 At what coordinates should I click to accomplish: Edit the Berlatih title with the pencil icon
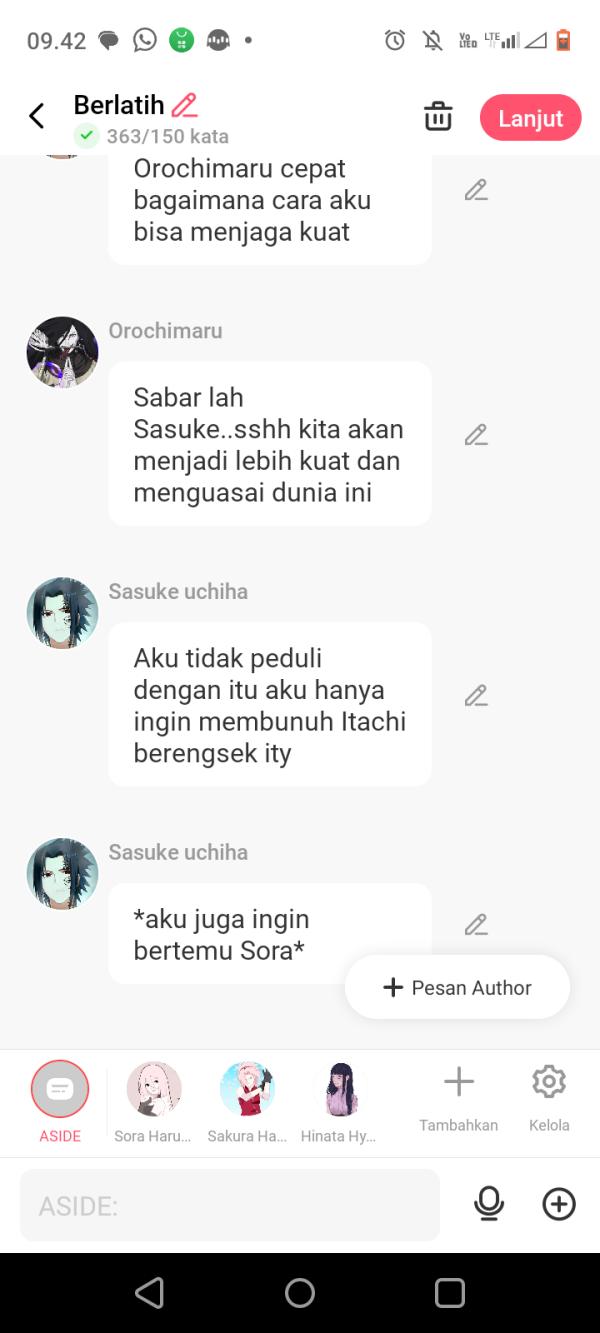point(184,105)
